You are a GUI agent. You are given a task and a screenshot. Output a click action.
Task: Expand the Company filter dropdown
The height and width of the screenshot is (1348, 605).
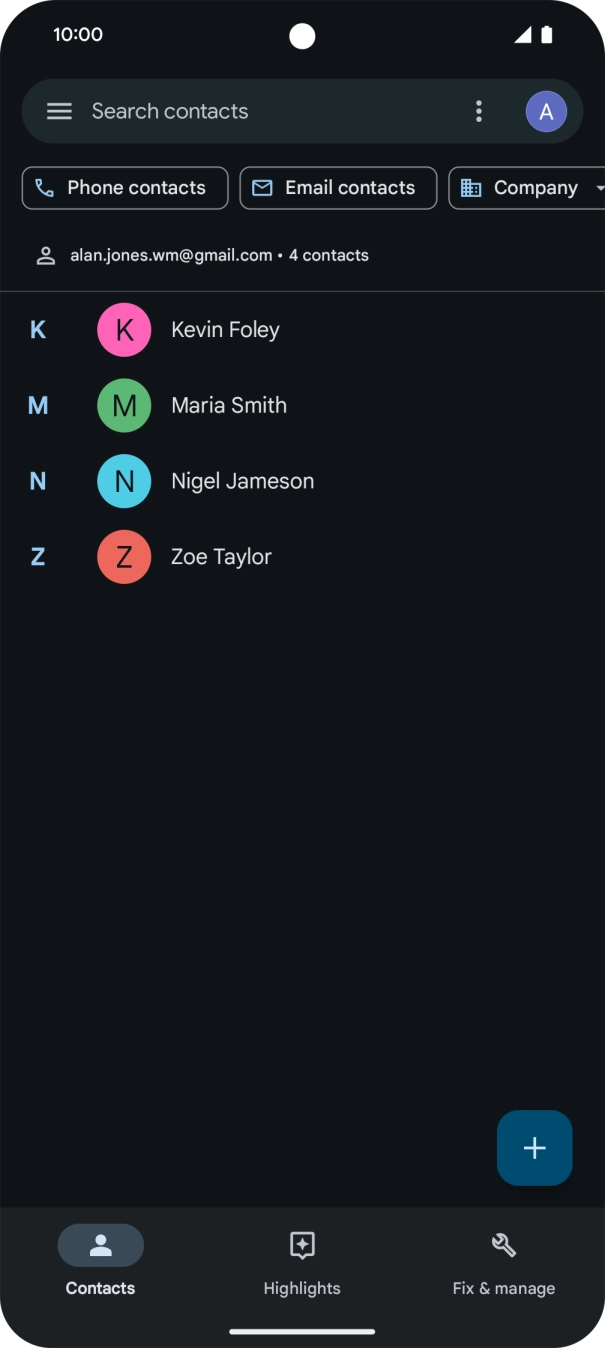[x=530, y=188]
